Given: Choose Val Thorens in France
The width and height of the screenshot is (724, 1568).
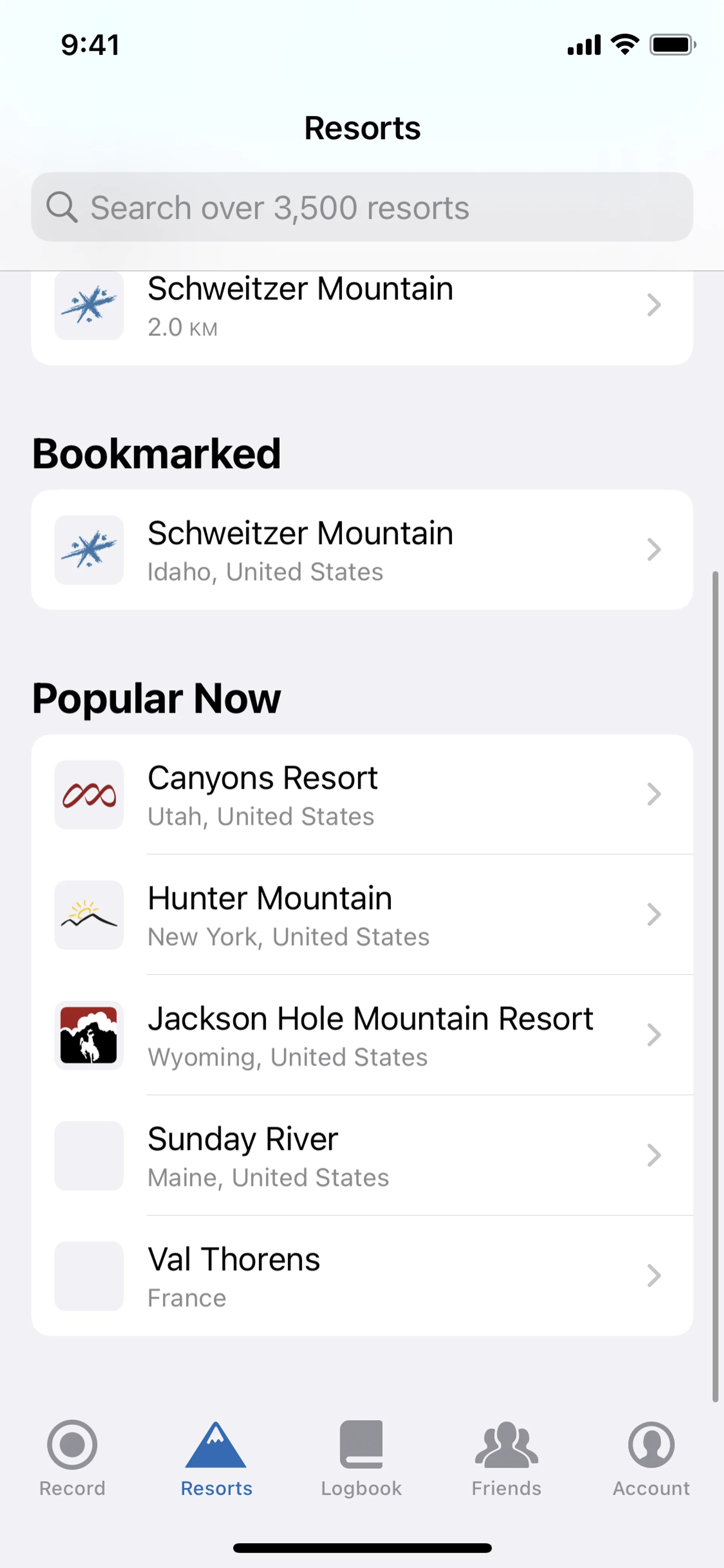Looking at the screenshot, I should coord(361,1276).
